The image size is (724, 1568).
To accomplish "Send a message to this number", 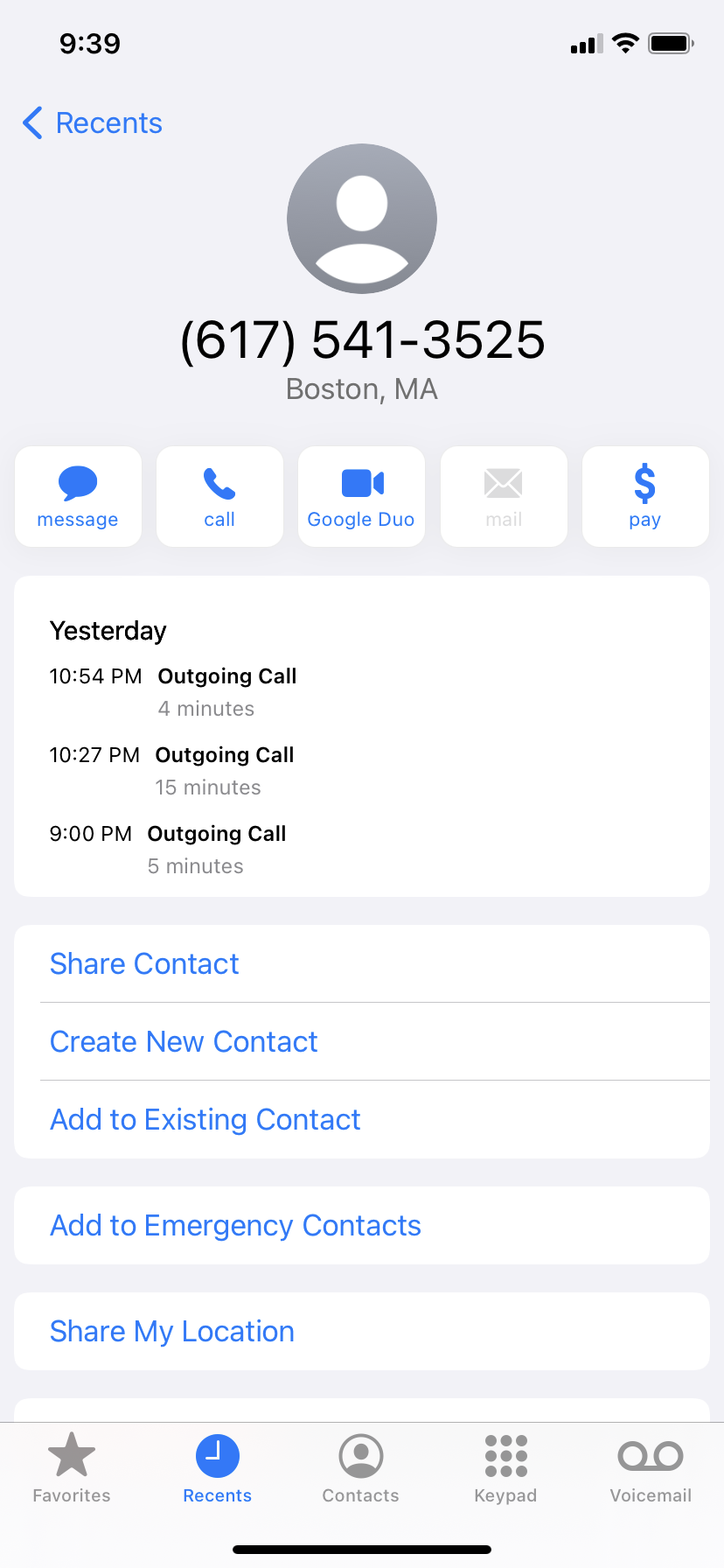I will coord(78,496).
